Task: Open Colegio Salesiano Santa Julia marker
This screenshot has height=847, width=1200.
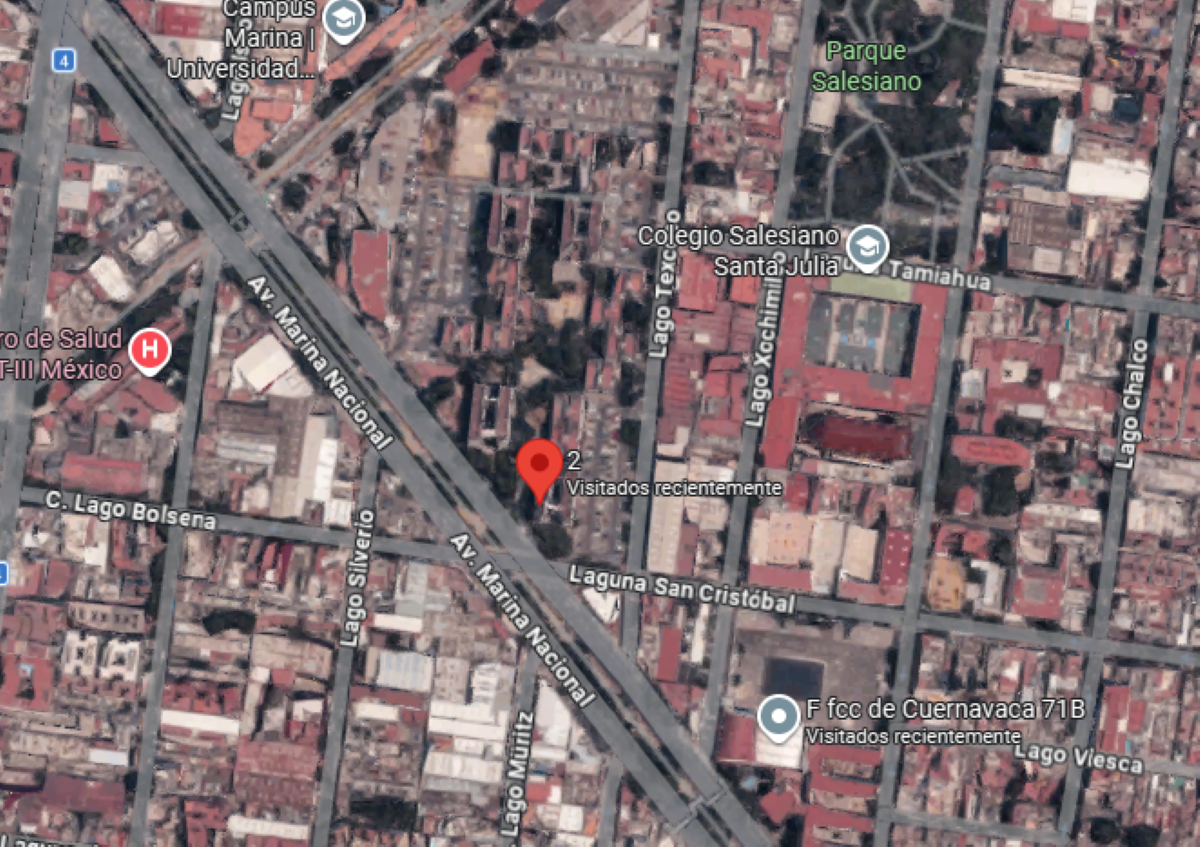Action: pyautogui.click(x=866, y=246)
